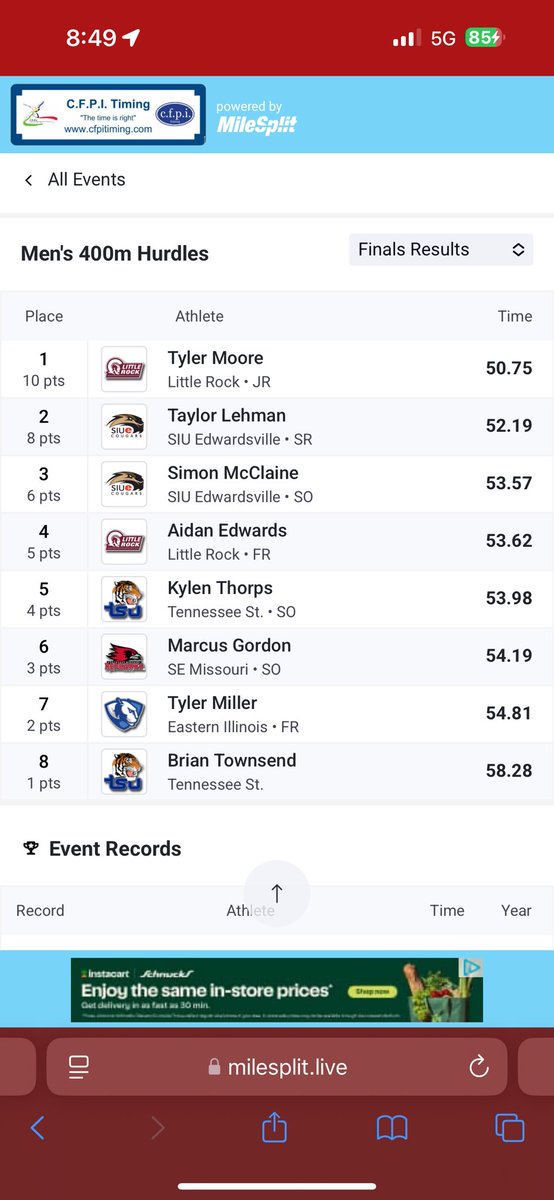View Aidan Edwards' result entry
The image size is (554, 1200).
pyautogui.click(x=277, y=542)
